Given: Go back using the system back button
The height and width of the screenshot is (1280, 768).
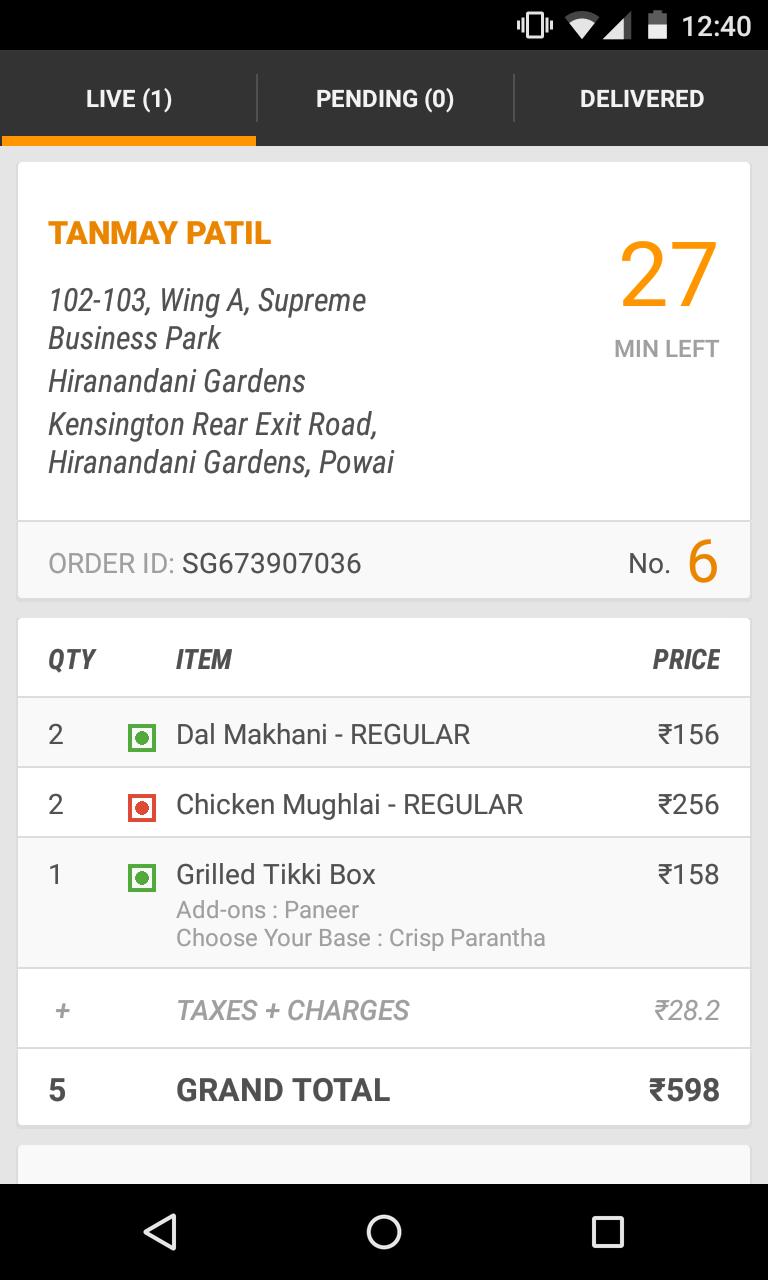Looking at the screenshot, I should click(x=160, y=1231).
